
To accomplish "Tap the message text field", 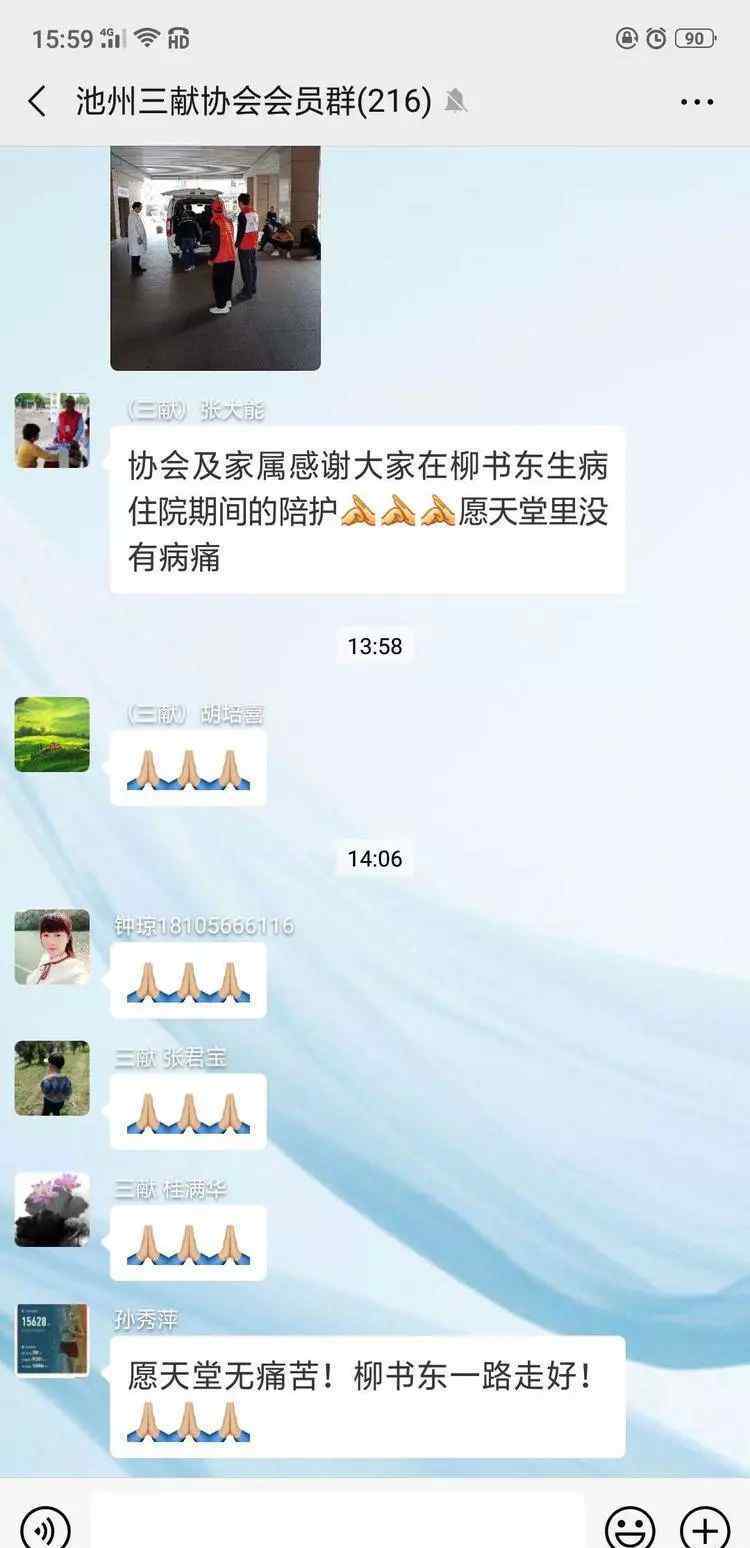I will coord(338,1521).
